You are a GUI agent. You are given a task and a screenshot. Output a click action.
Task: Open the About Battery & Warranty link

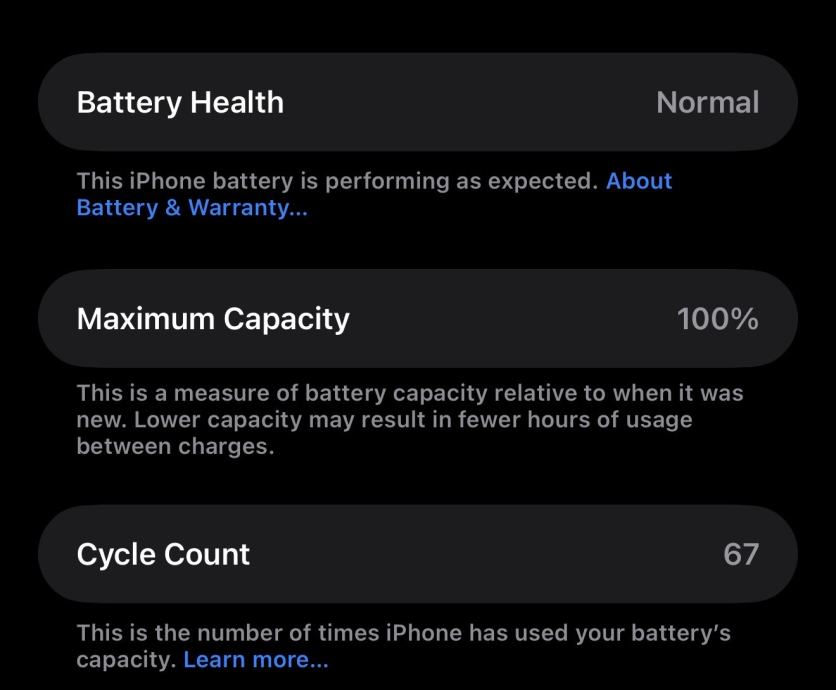coord(191,208)
